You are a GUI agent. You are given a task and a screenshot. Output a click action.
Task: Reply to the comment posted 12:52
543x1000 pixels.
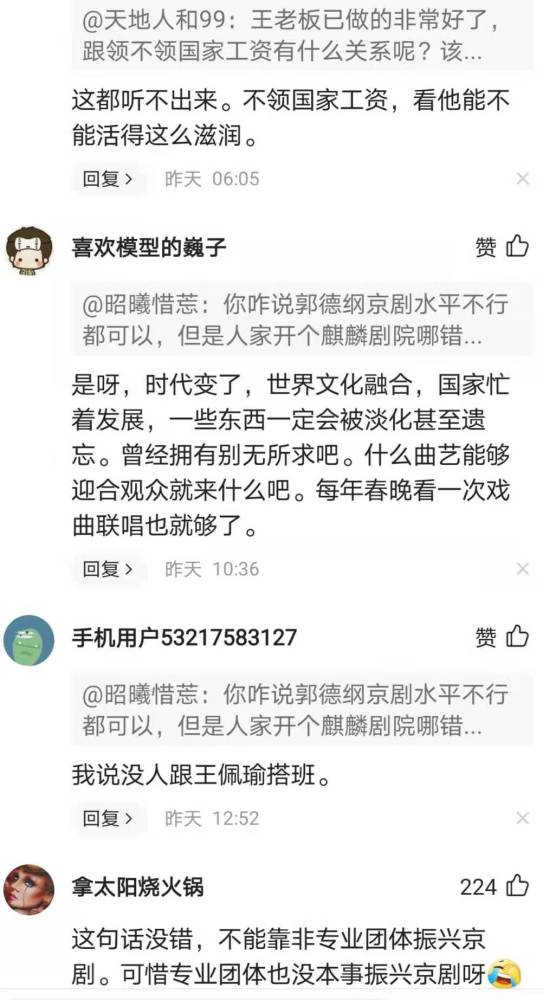[108, 818]
